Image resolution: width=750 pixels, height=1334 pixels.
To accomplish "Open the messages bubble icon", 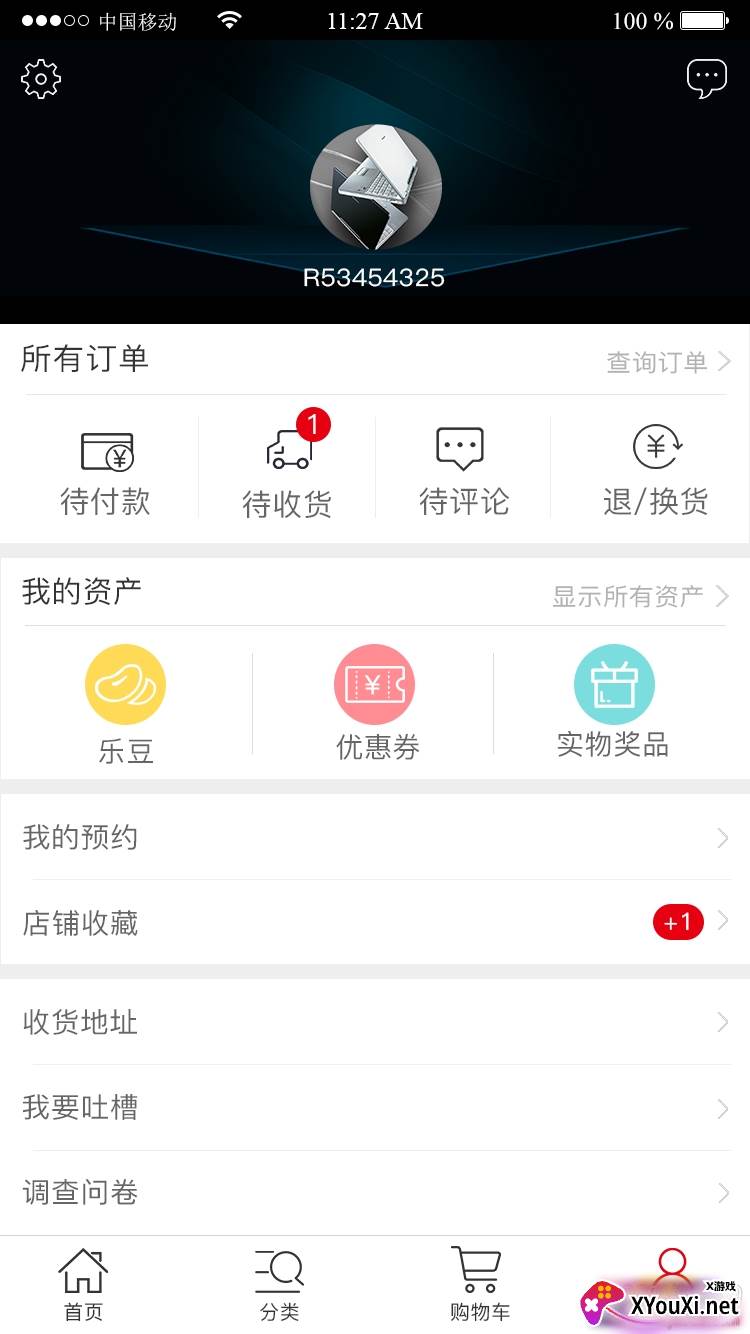I will click(708, 76).
